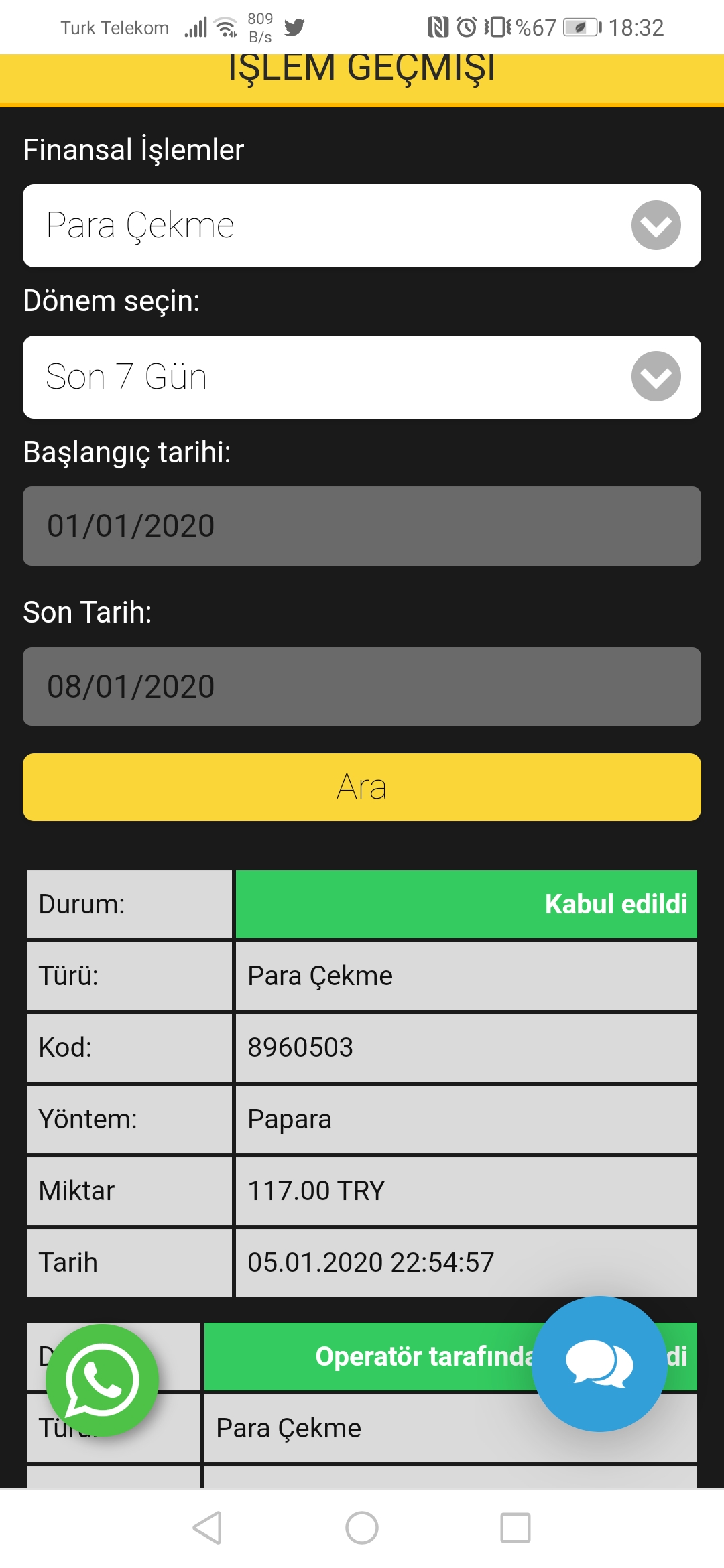724x1568 pixels.
Task: Select the Kabul edildi status cell
Action: click(466, 904)
